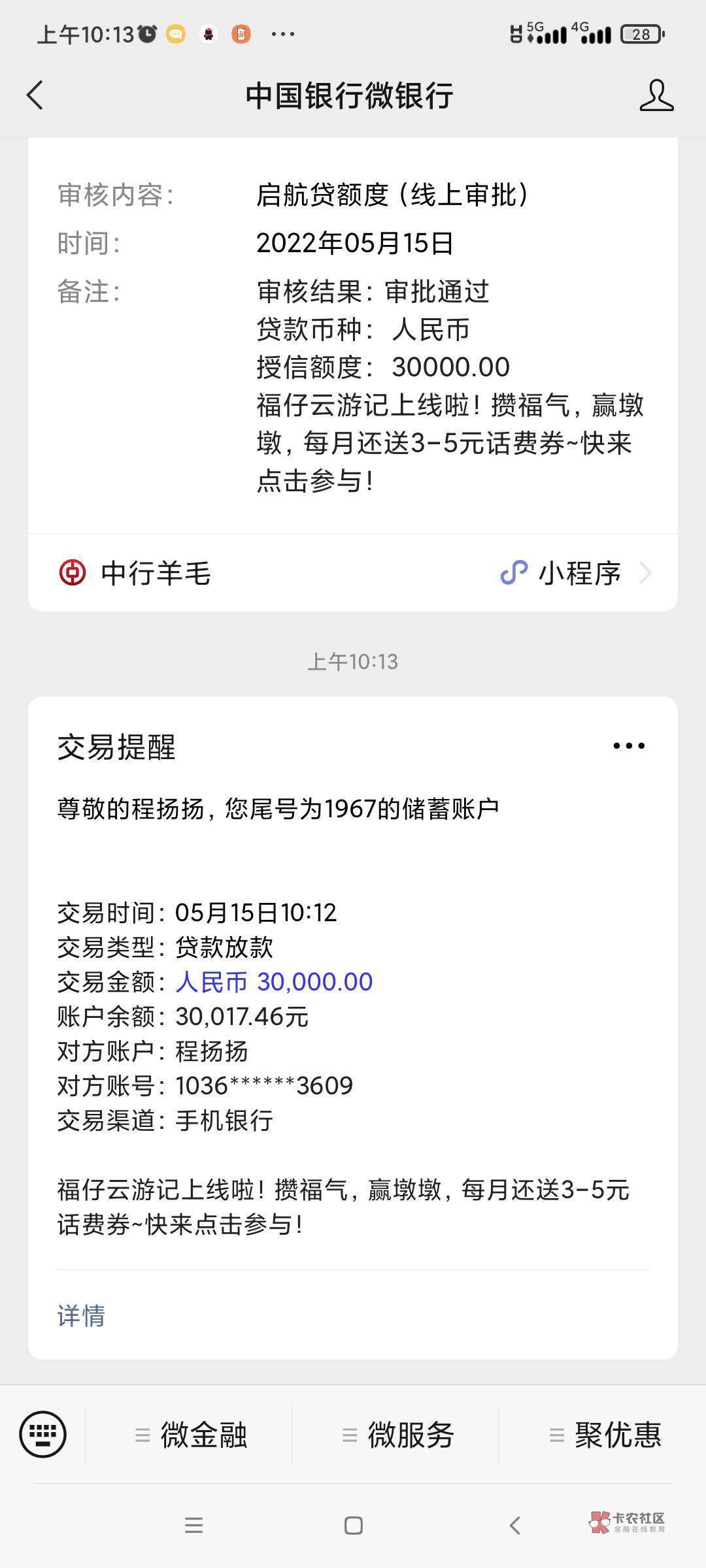The height and width of the screenshot is (1568, 706).
Task: Tap the system home button
Action: coord(353,1526)
